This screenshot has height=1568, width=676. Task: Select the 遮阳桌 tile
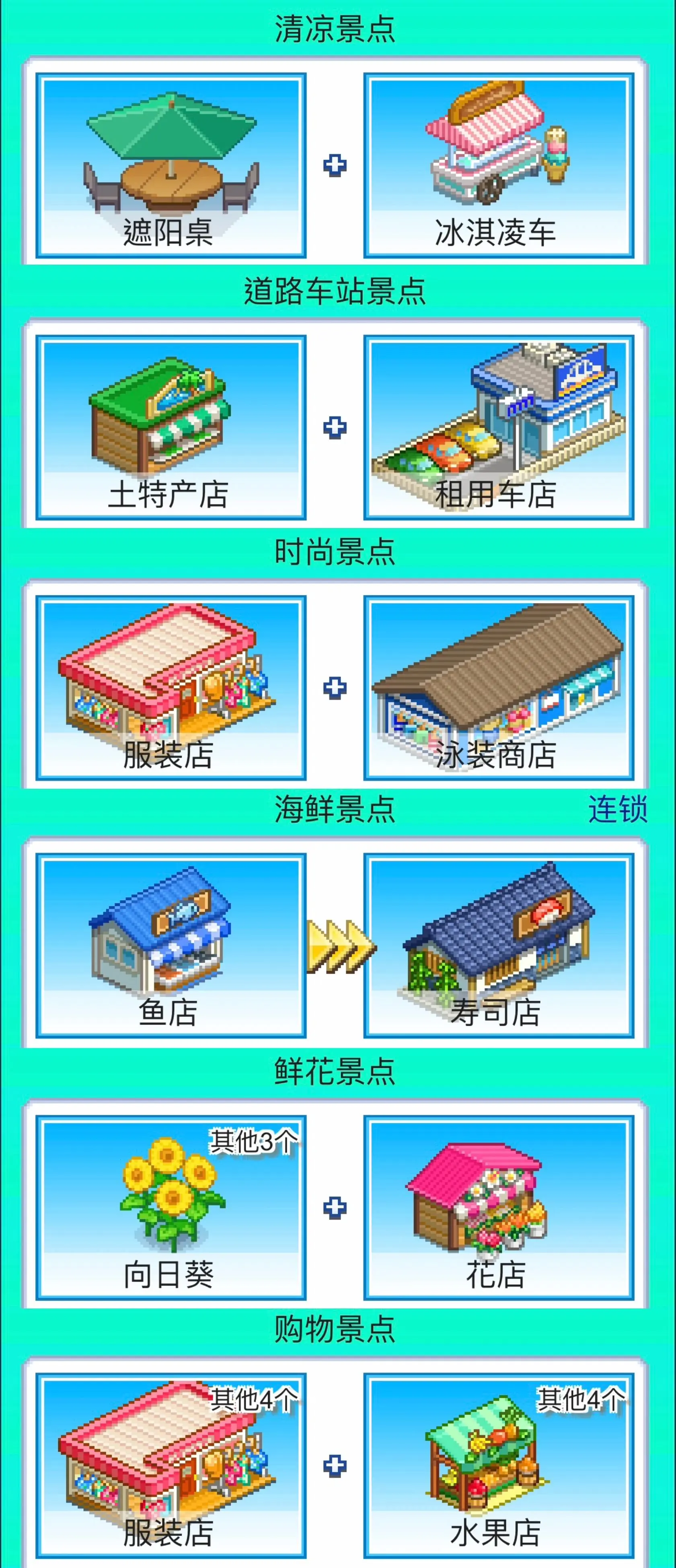[x=171, y=165]
